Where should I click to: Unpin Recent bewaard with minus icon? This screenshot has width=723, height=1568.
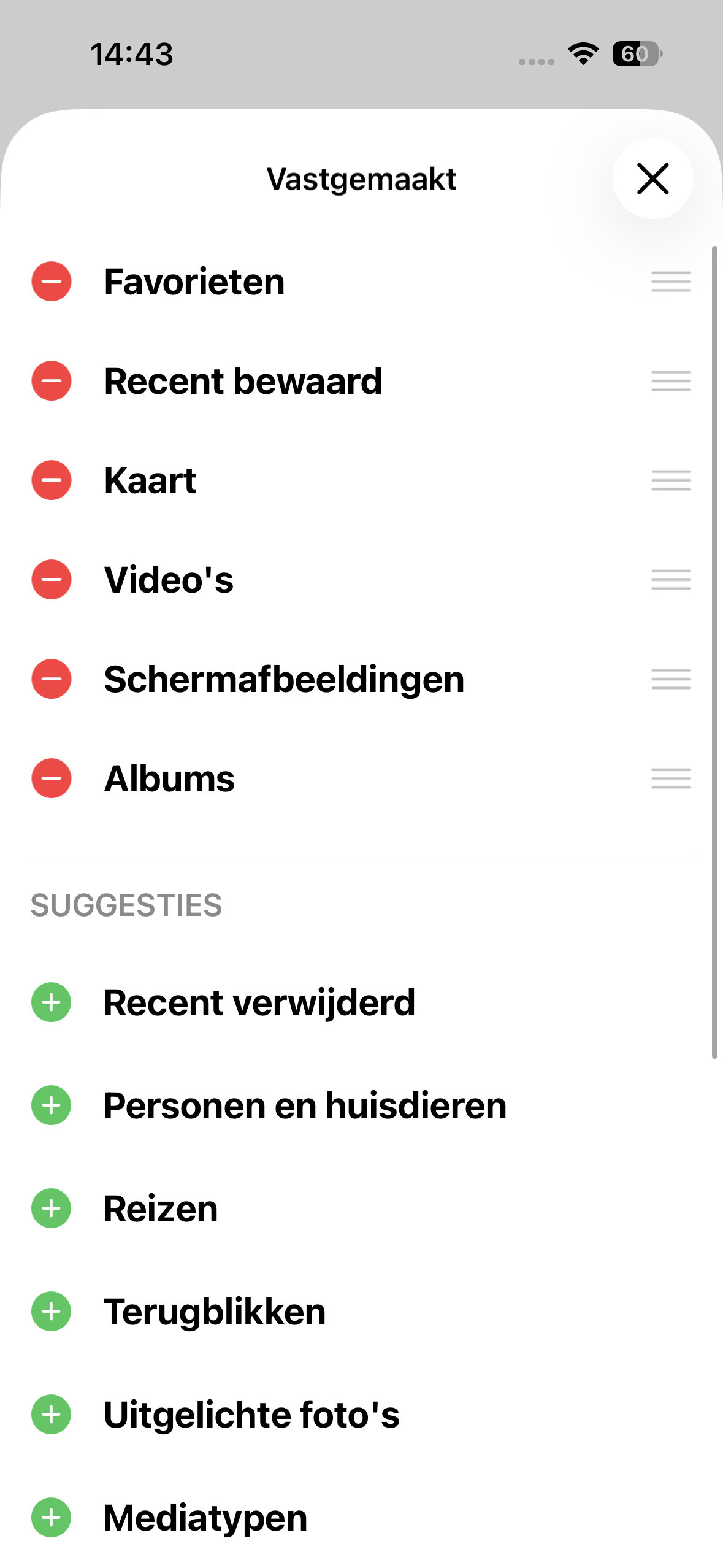(x=52, y=381)
